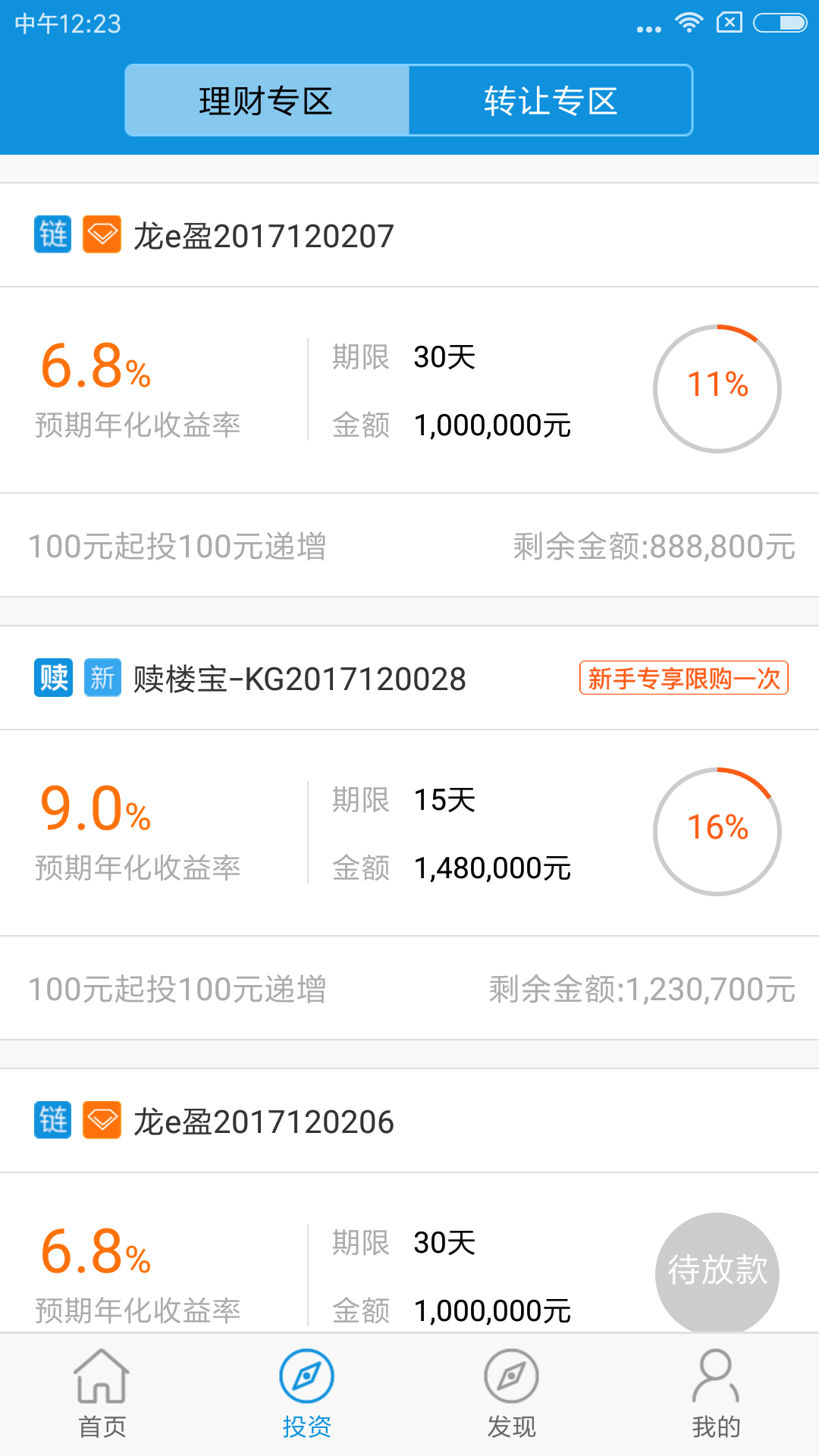Viewport: 819px width, 1456px height.
Task: Tap the 11% progress circle
Action: click(717, 388)
